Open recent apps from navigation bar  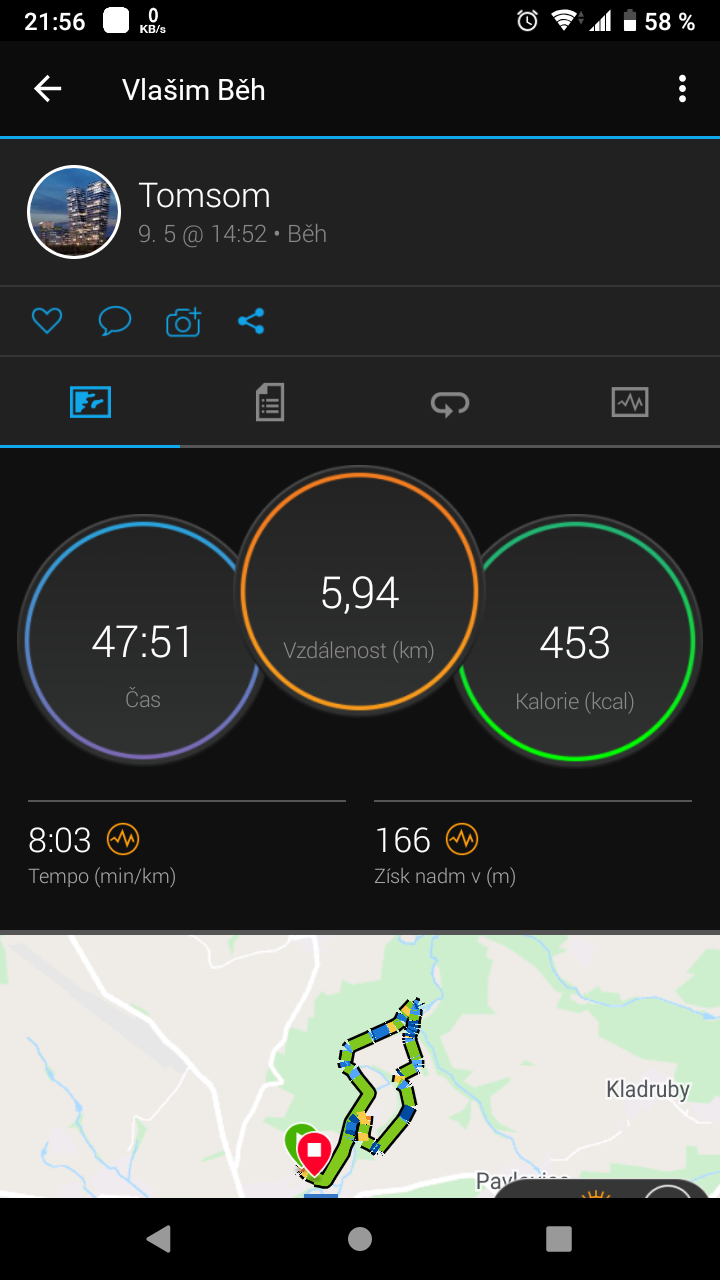pyautogui.click(x=559, y=1239)
